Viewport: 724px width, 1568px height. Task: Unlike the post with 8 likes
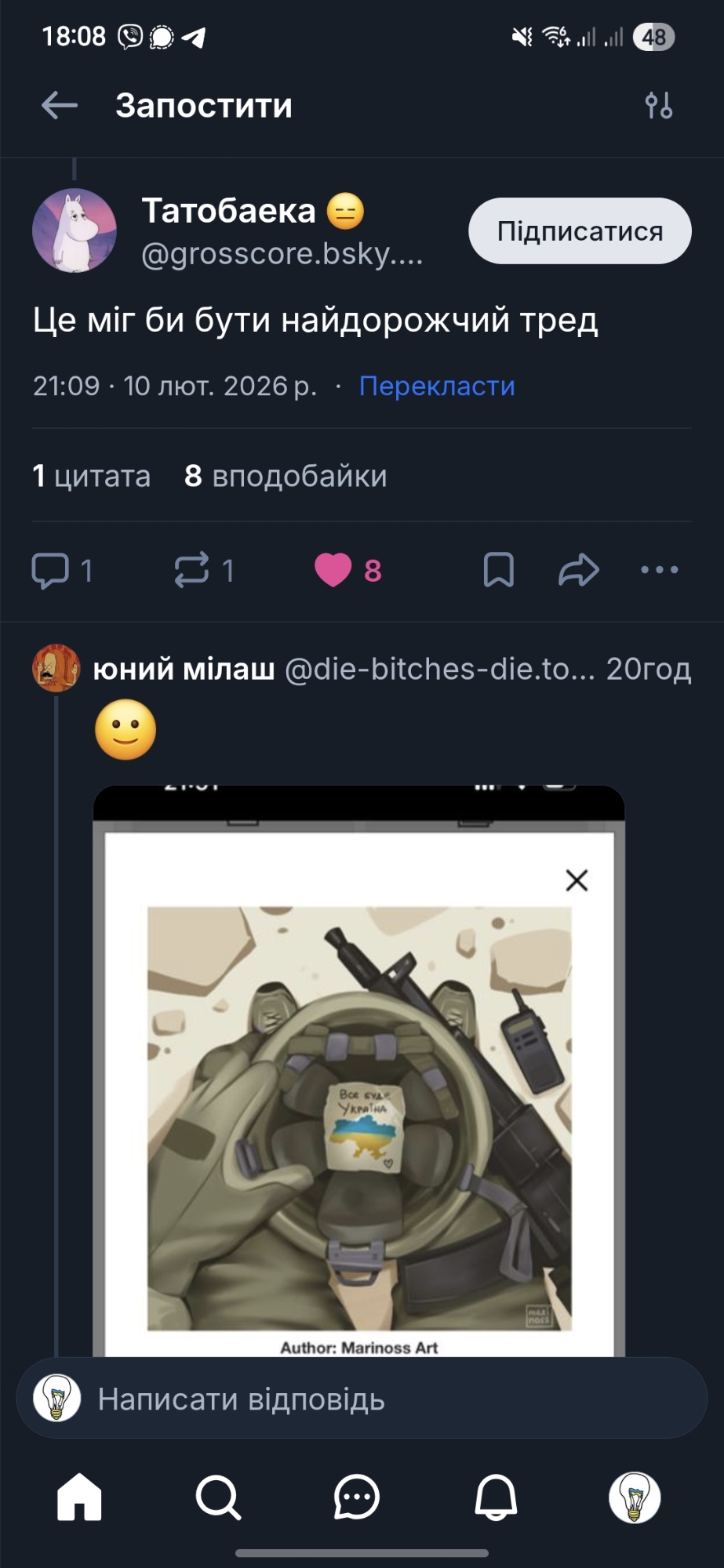(333, 570)
